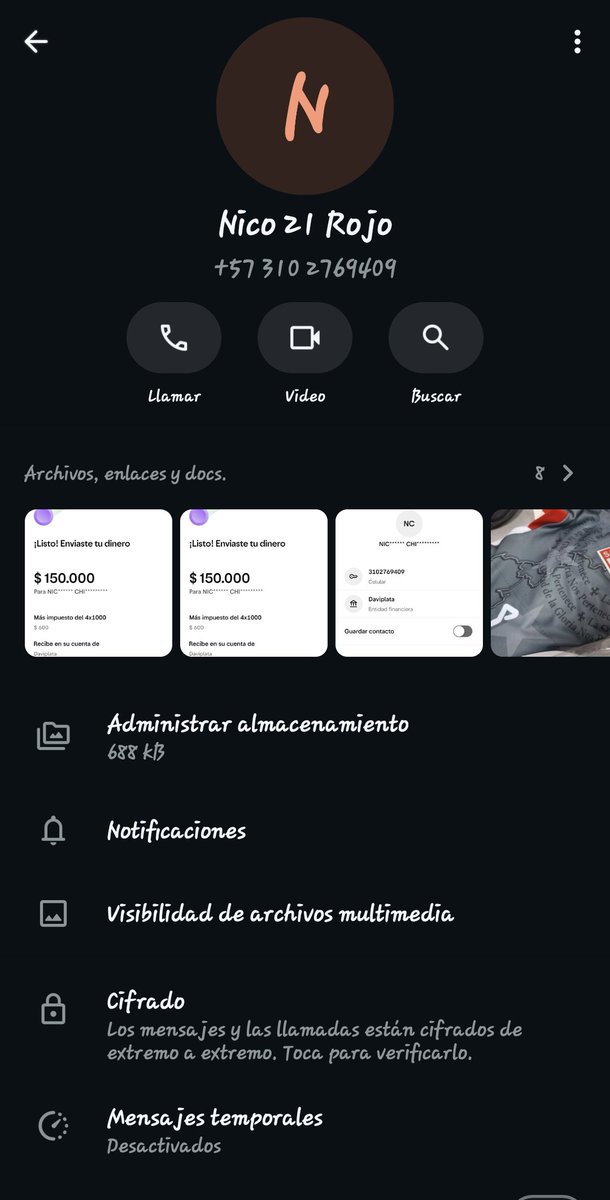Open Archivos, enlaces y docs. list
The image size is (610, 1200).
[305, 473]
